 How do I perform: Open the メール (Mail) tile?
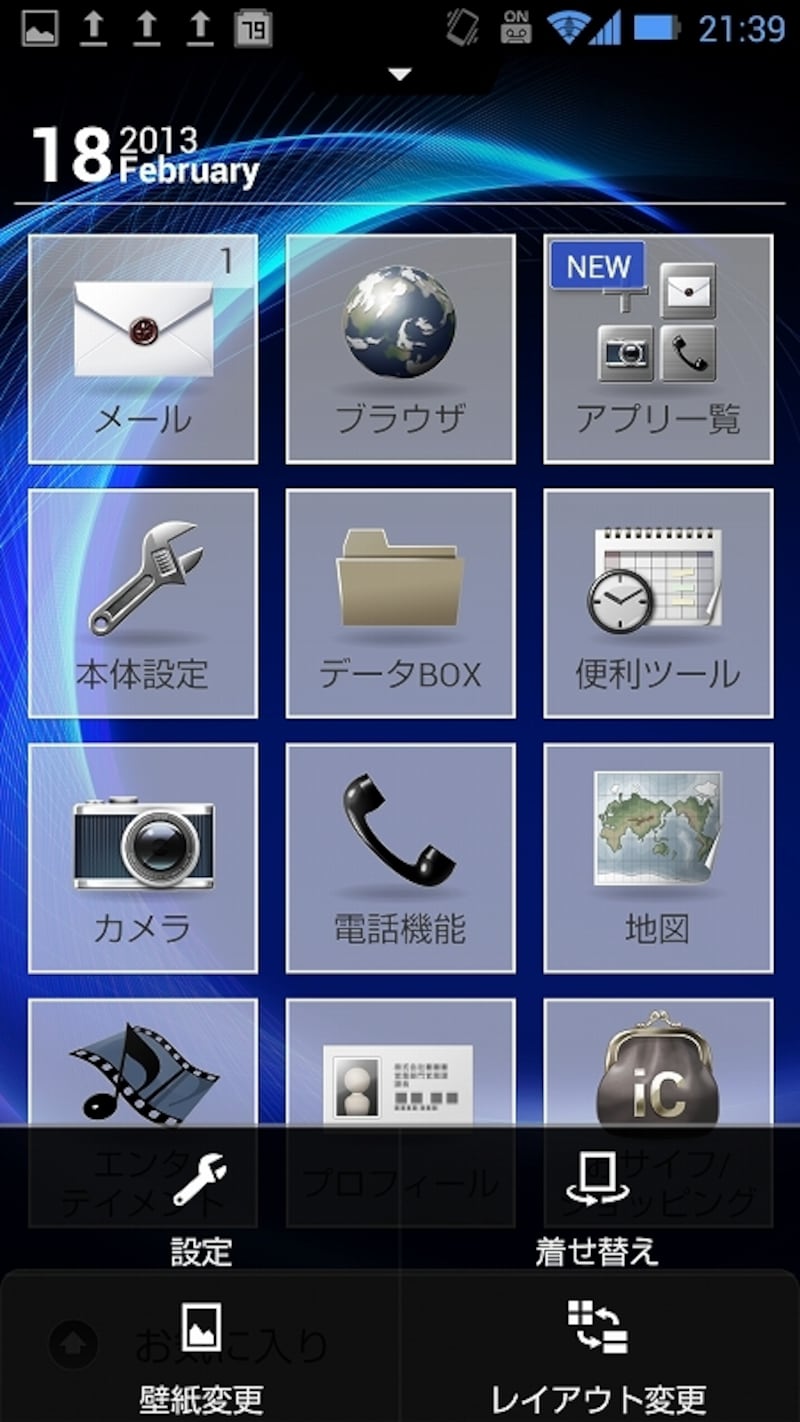[x=143, y=348]
